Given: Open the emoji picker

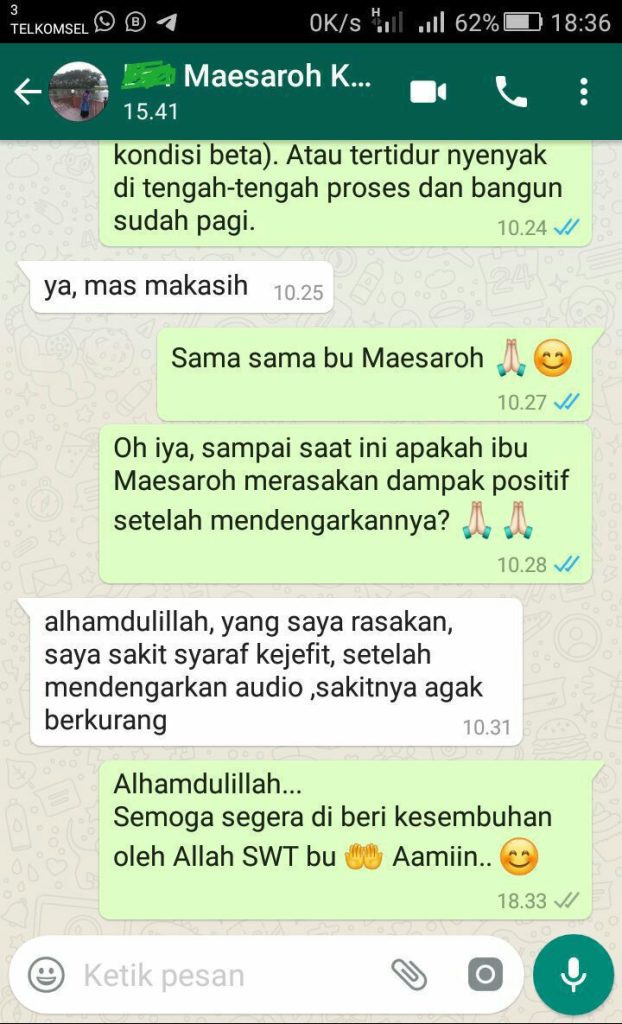Looking at the screenshot, I should click(46, 974).
